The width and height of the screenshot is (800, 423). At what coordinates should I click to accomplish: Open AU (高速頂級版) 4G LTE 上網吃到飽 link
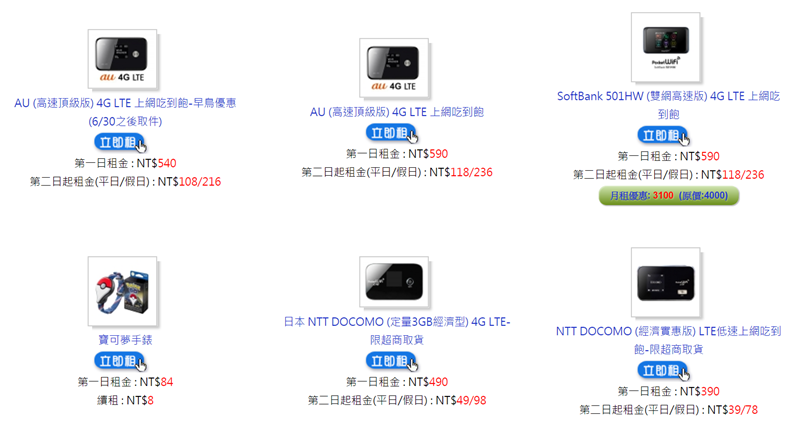pos(397,112)
